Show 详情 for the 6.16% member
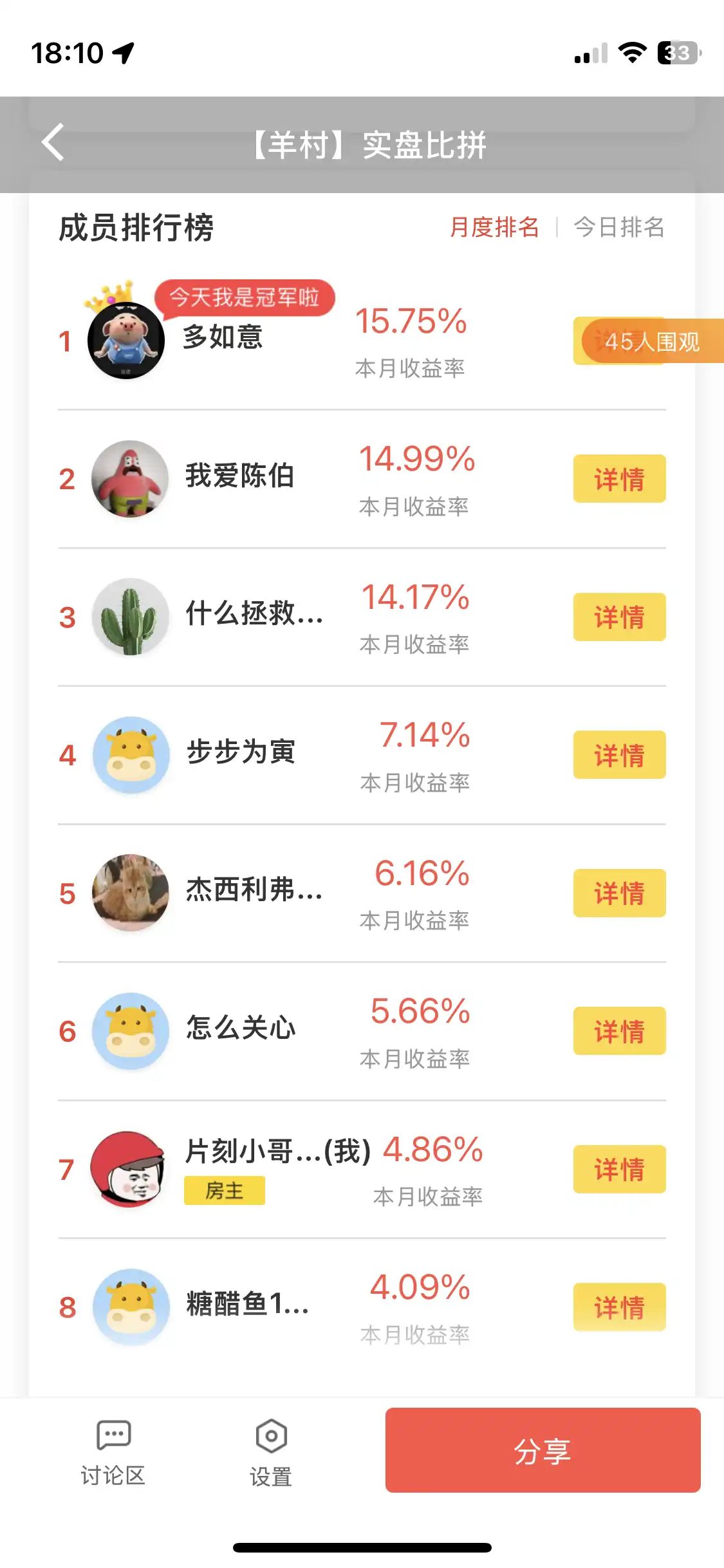 619,893
